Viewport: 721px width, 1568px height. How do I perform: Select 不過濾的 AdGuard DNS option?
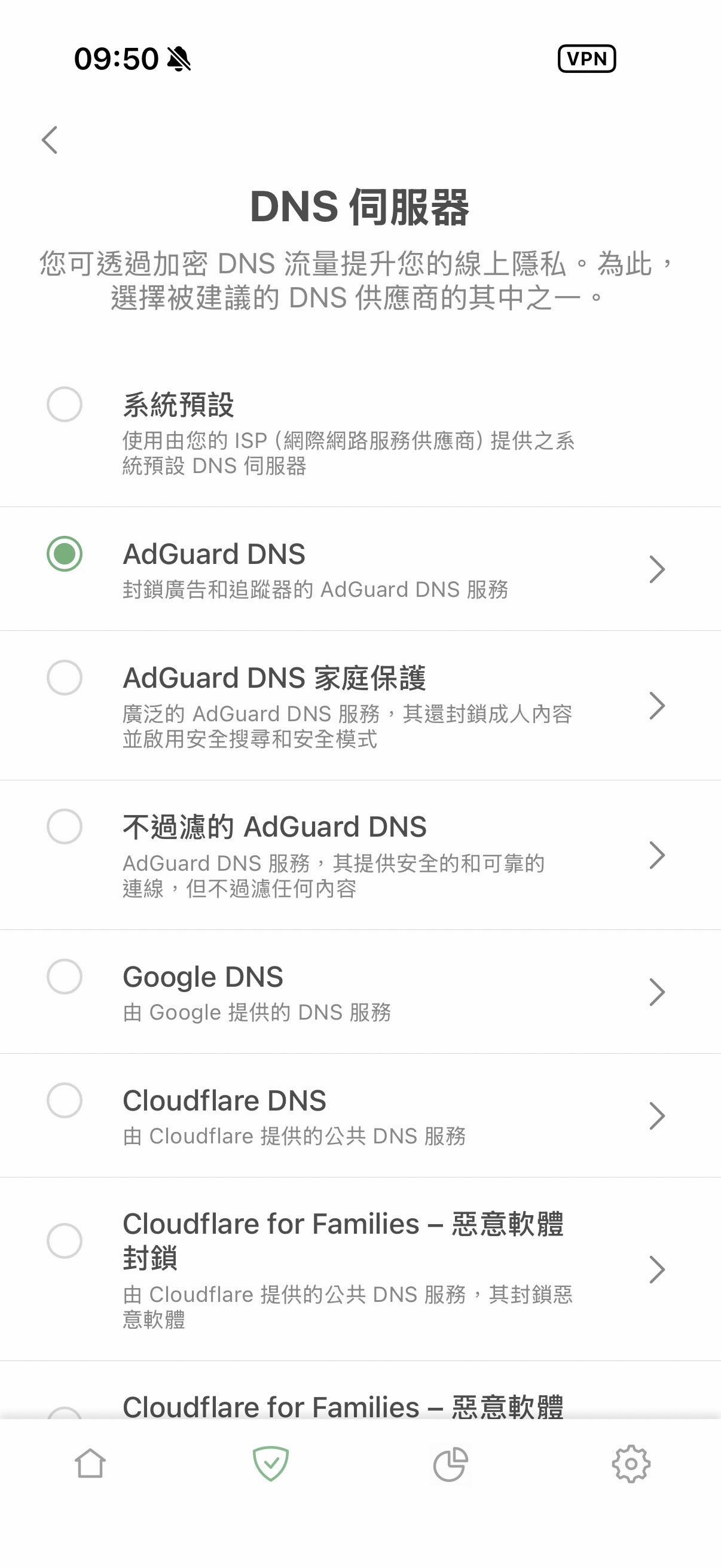click(65, 826)
